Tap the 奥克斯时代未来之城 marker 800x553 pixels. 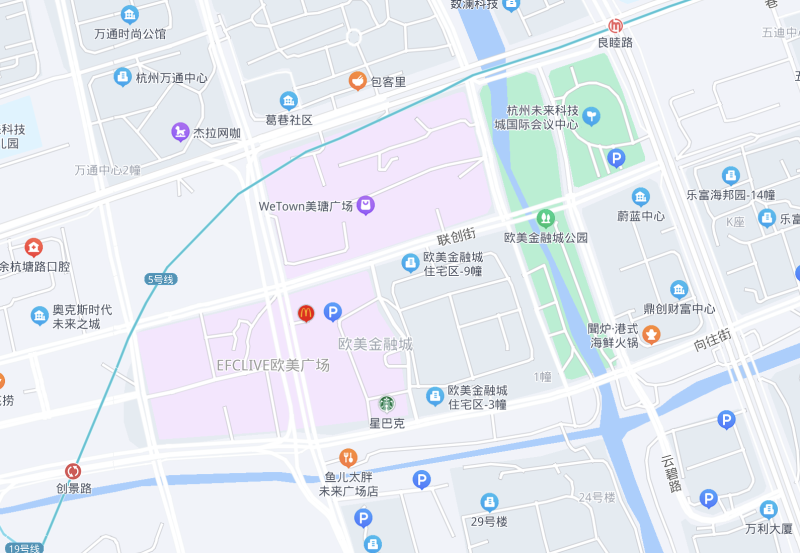tap(39, 316)
